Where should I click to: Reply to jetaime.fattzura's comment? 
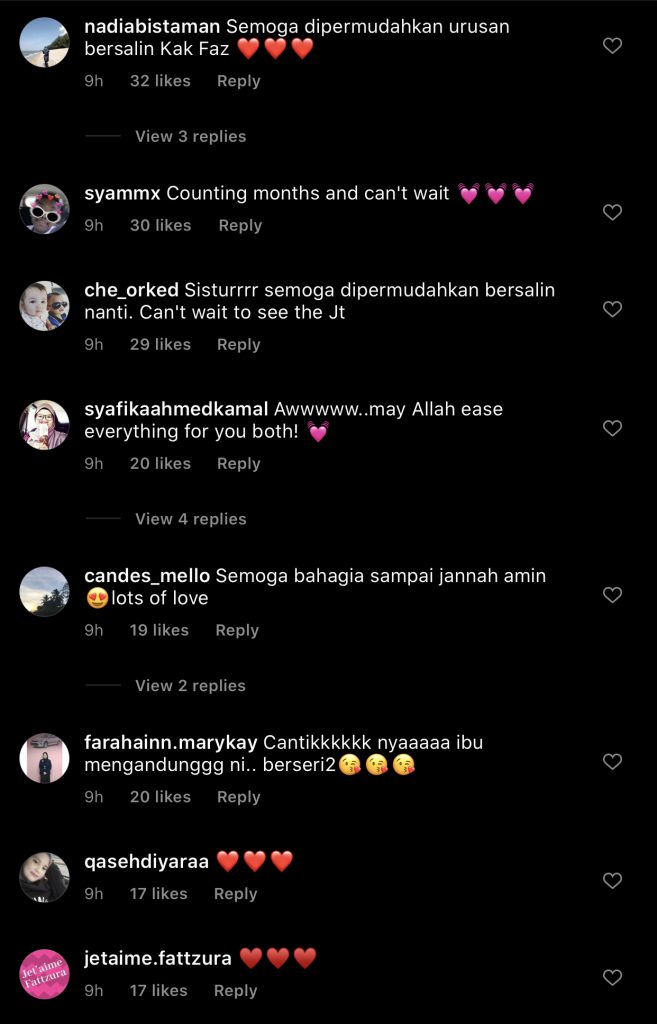point(235,990)
